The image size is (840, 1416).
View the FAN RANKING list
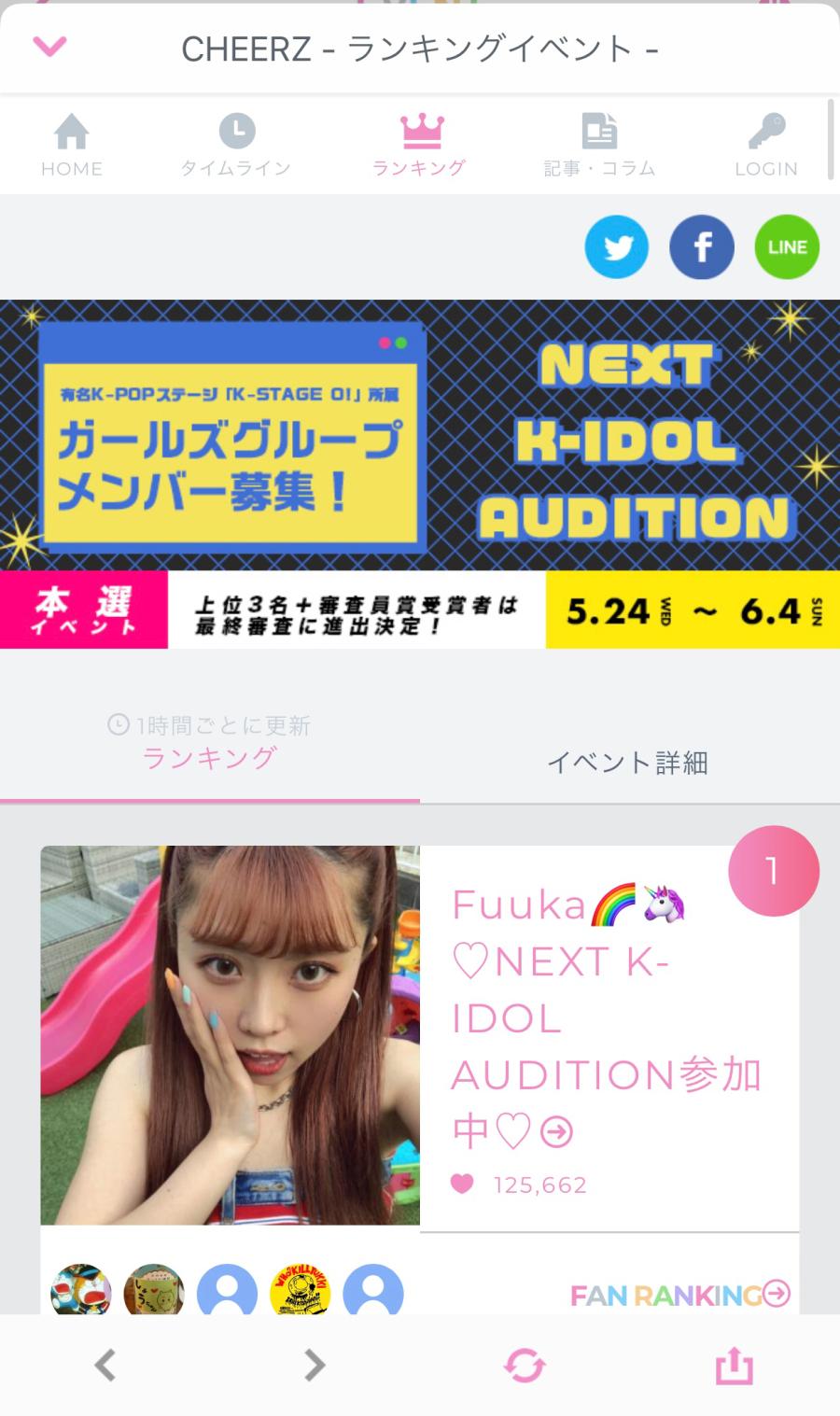point(679,1295)
